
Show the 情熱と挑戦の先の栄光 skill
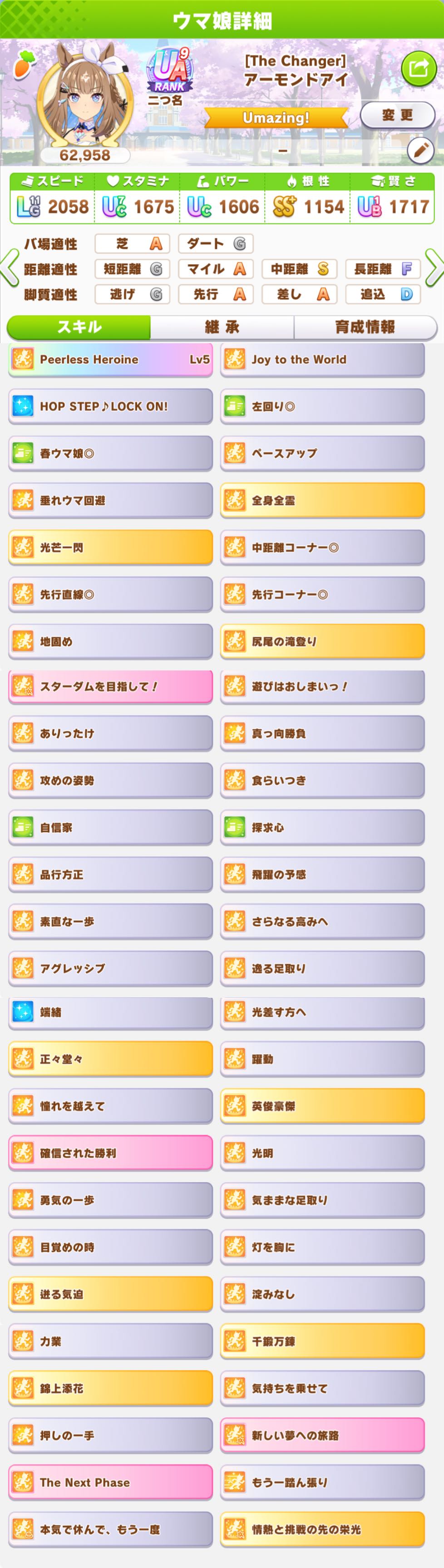click(x=322, y=1529)
